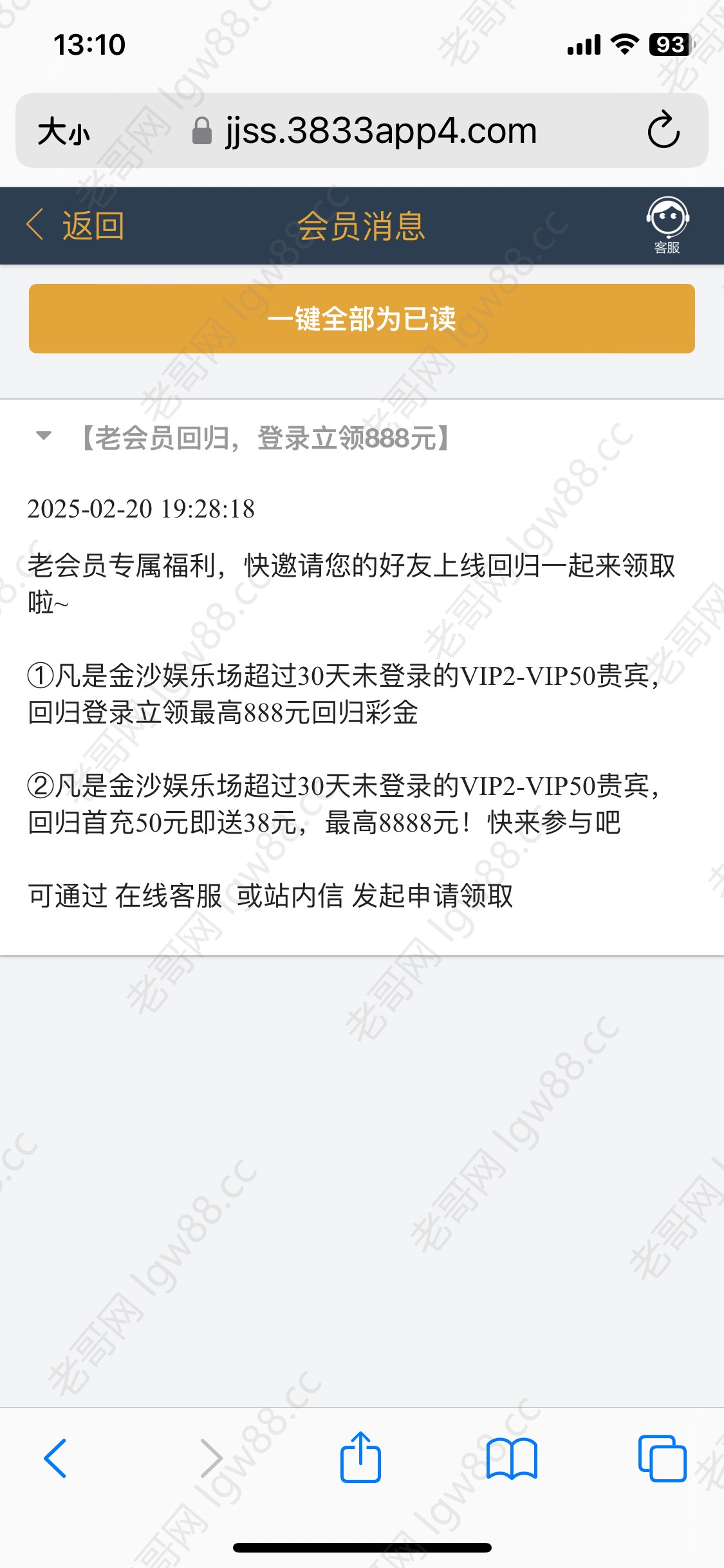Share this page from Safari toolbar
The height and width of the screenshot is (1568, 724).
360,1457
